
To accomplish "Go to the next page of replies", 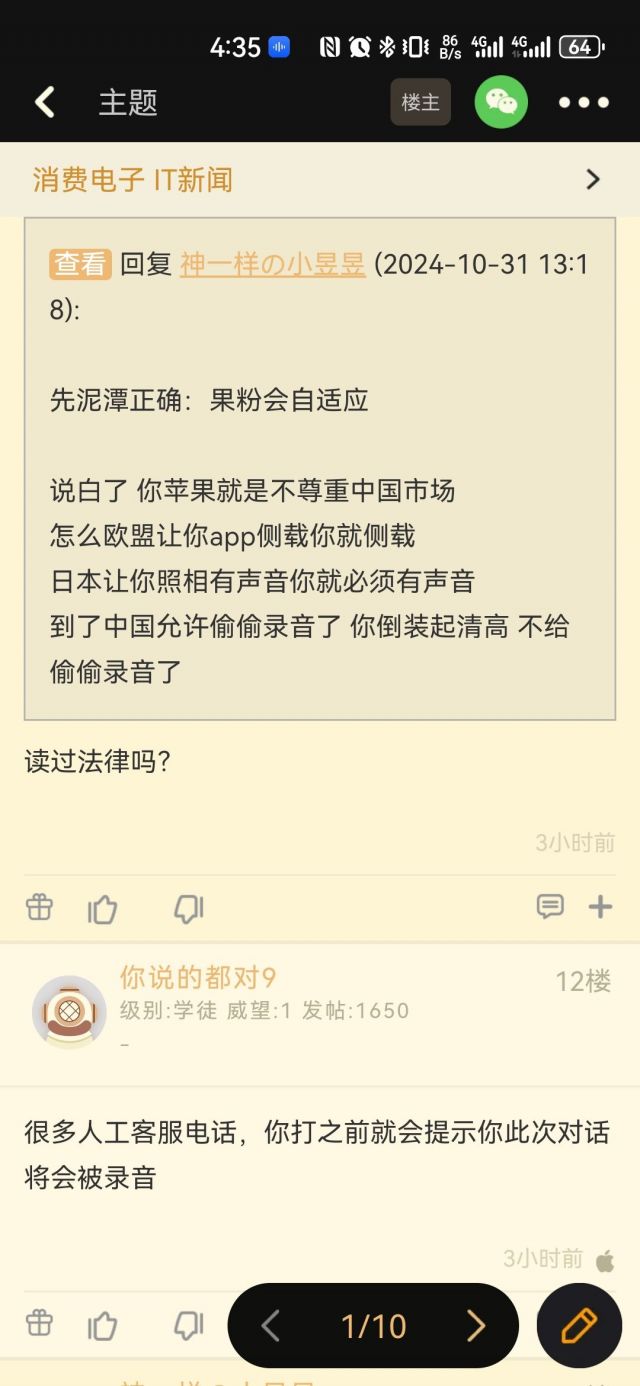I will coord(476,1326).
